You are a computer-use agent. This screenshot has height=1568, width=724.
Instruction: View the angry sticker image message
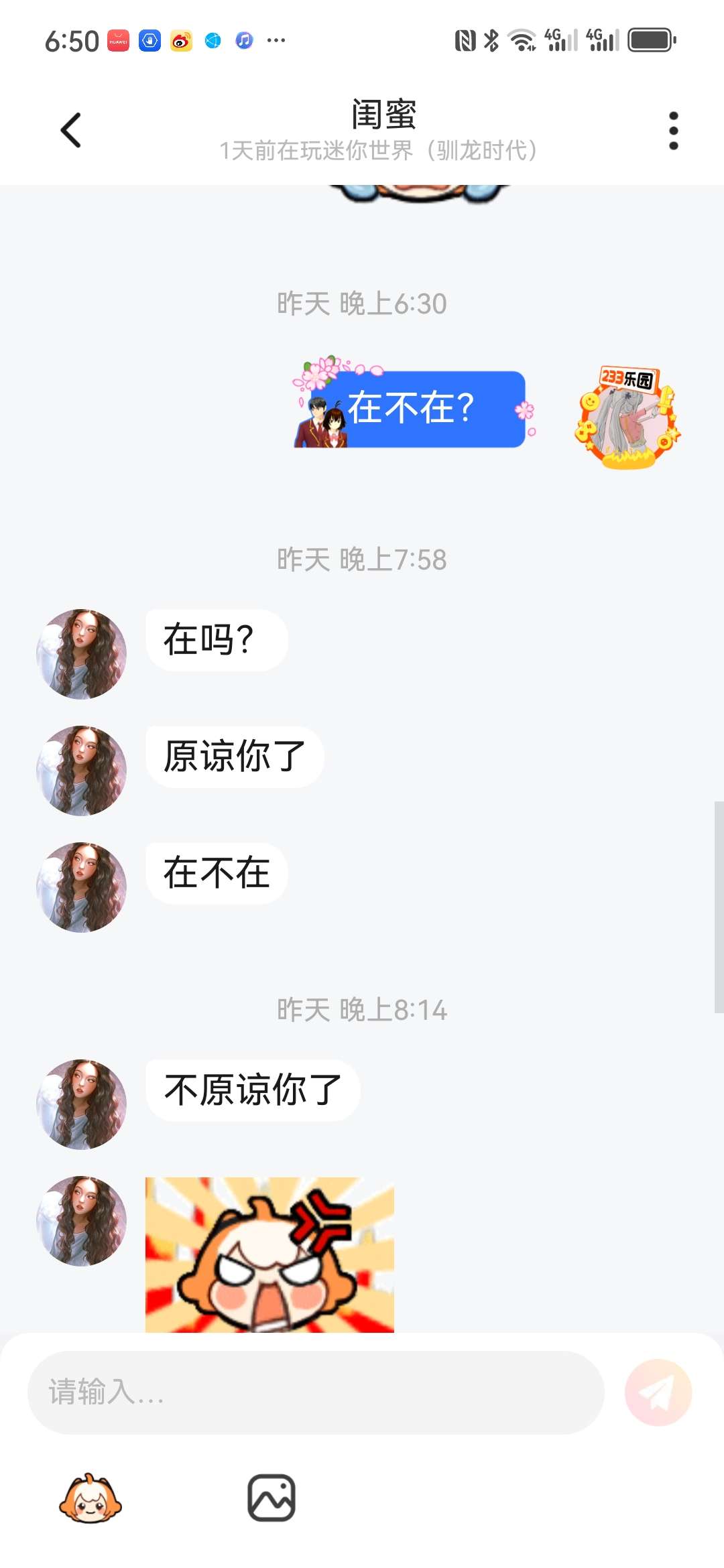pos(269,1254)
